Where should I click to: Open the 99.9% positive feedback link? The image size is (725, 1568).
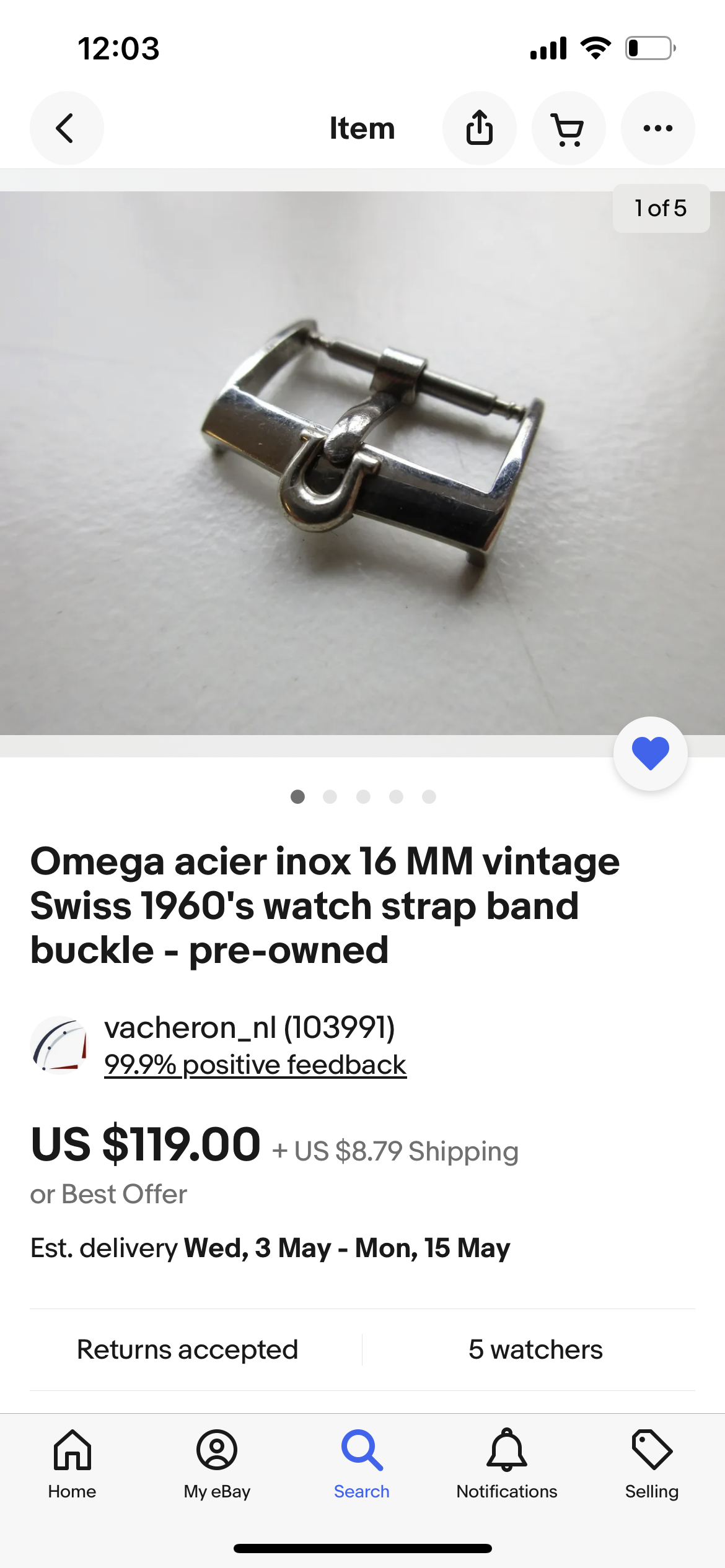coord(255,1065)
